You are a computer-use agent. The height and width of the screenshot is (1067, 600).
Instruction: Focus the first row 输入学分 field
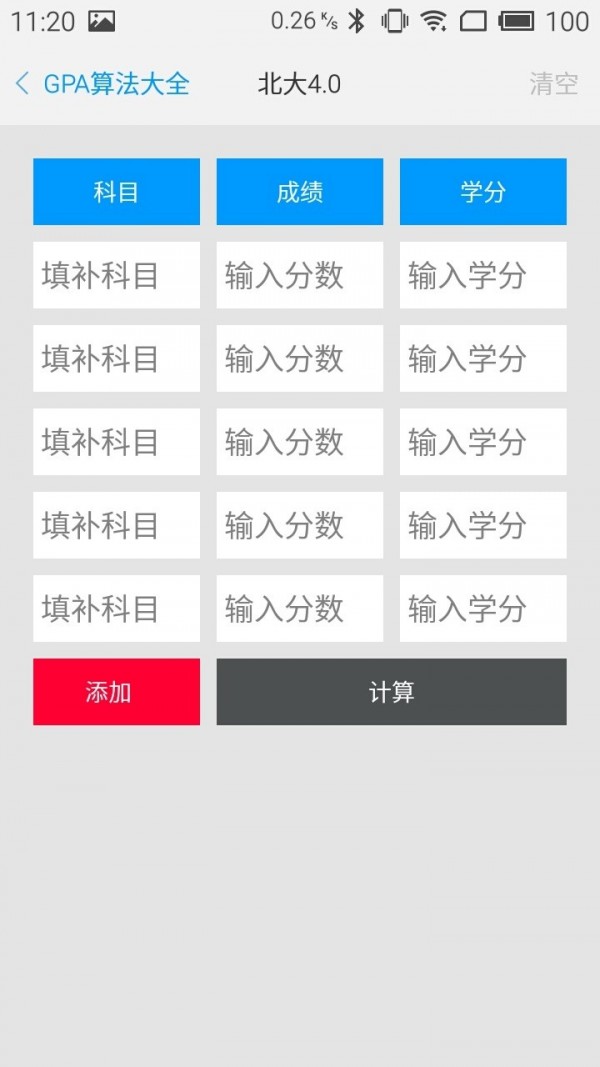click(x=483, y=275)
